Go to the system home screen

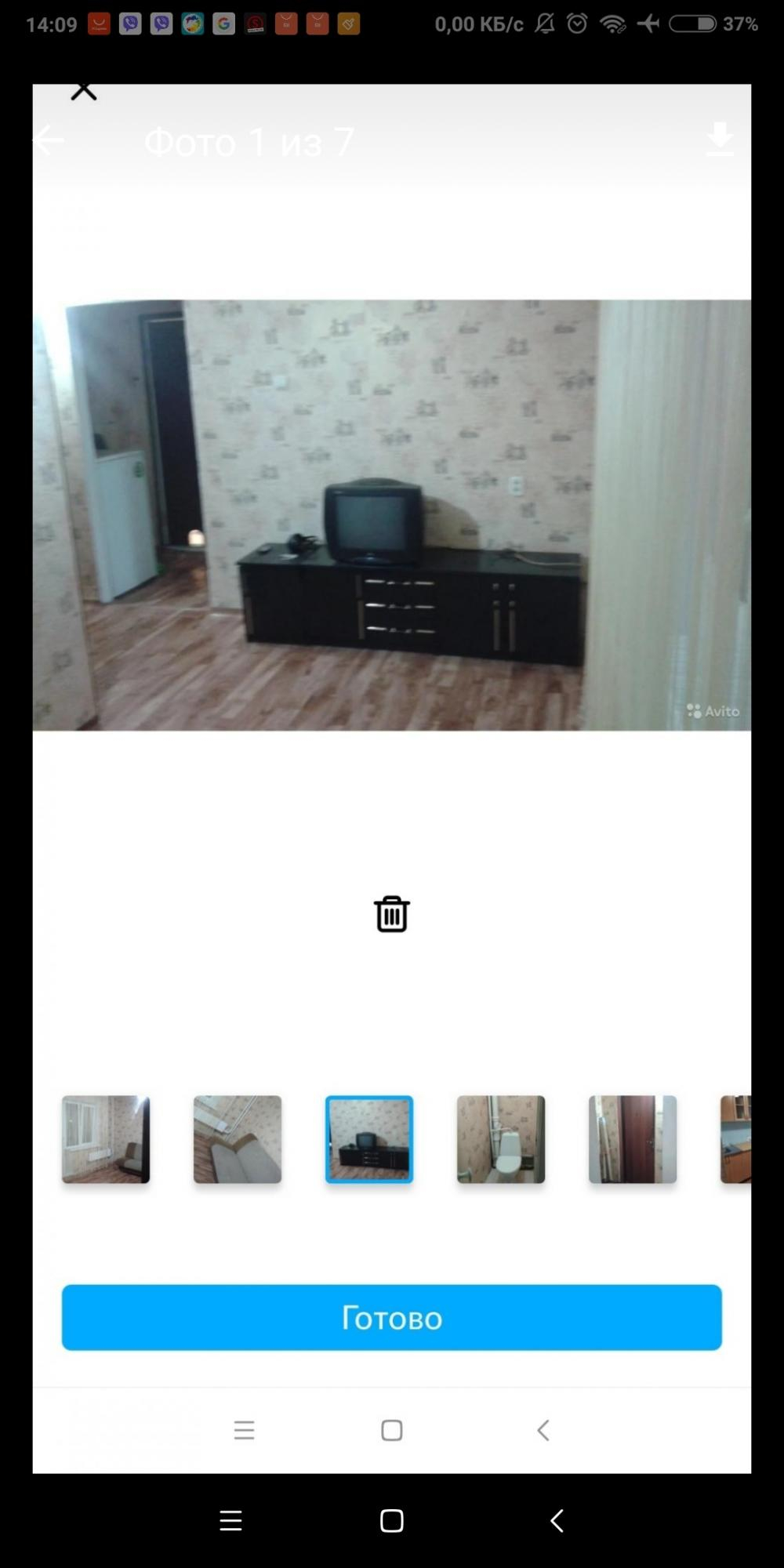[392, 1521]
